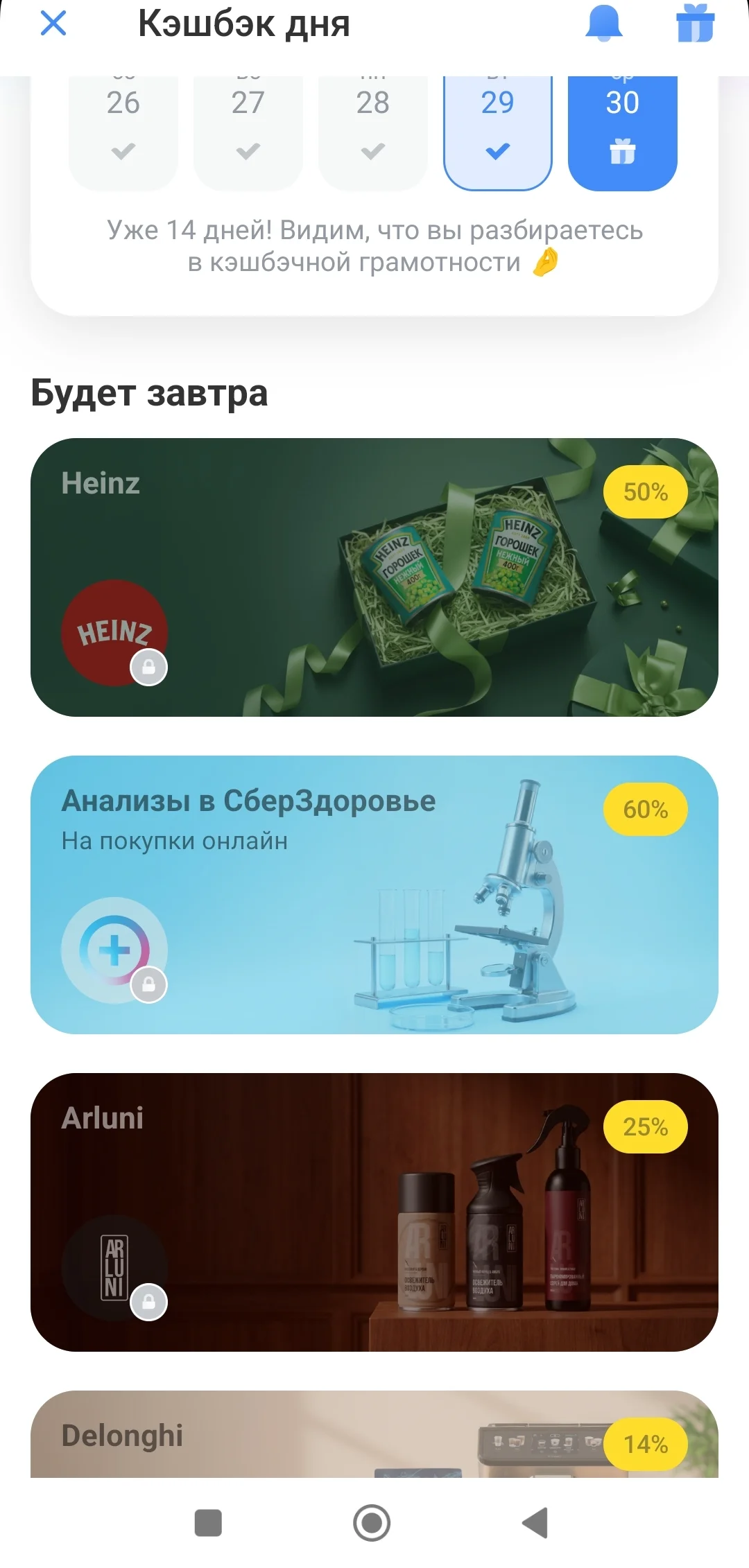The height and width of the screenshot is (1568, 749).
Task: Select day 27 in the calendar
Action: click(248, 133)
